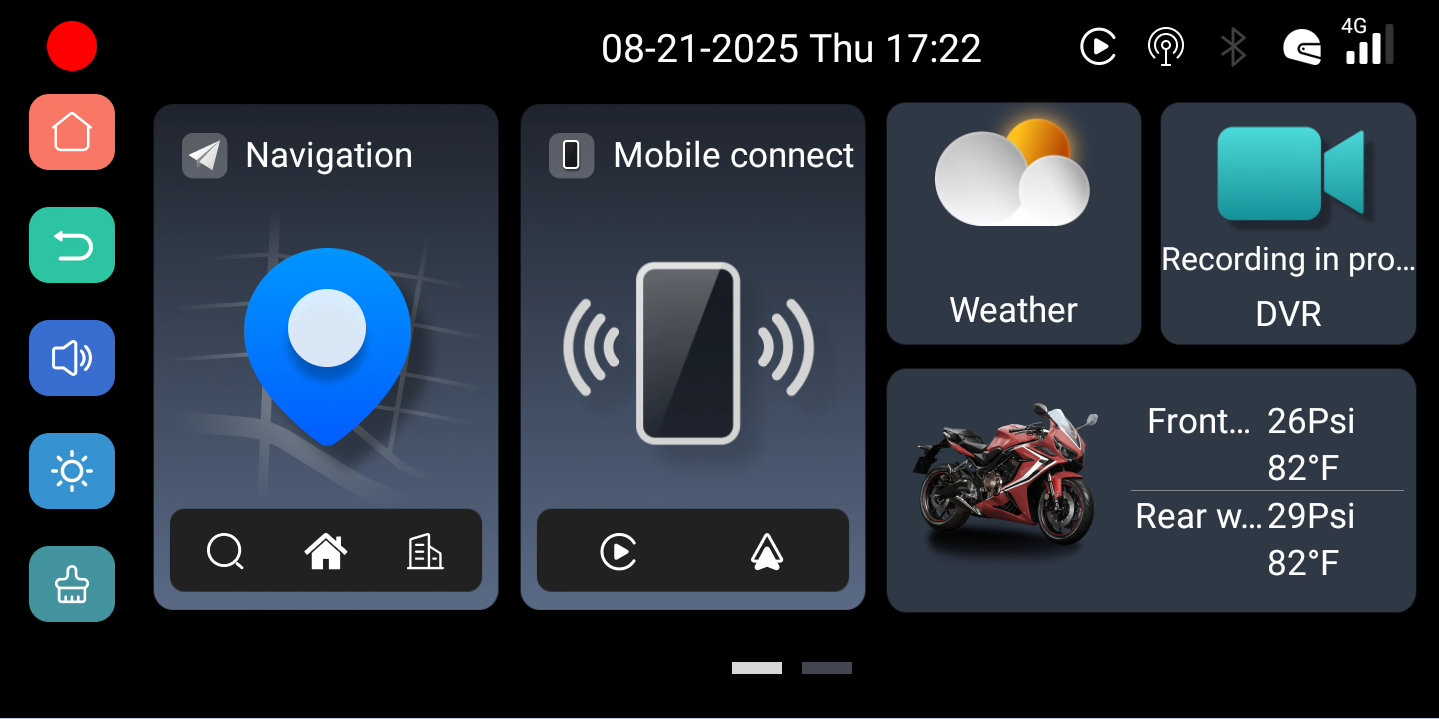The height and width of the screenshot is (719, 1439).
Task: Open the Mobile connect card
Action: 692,330
